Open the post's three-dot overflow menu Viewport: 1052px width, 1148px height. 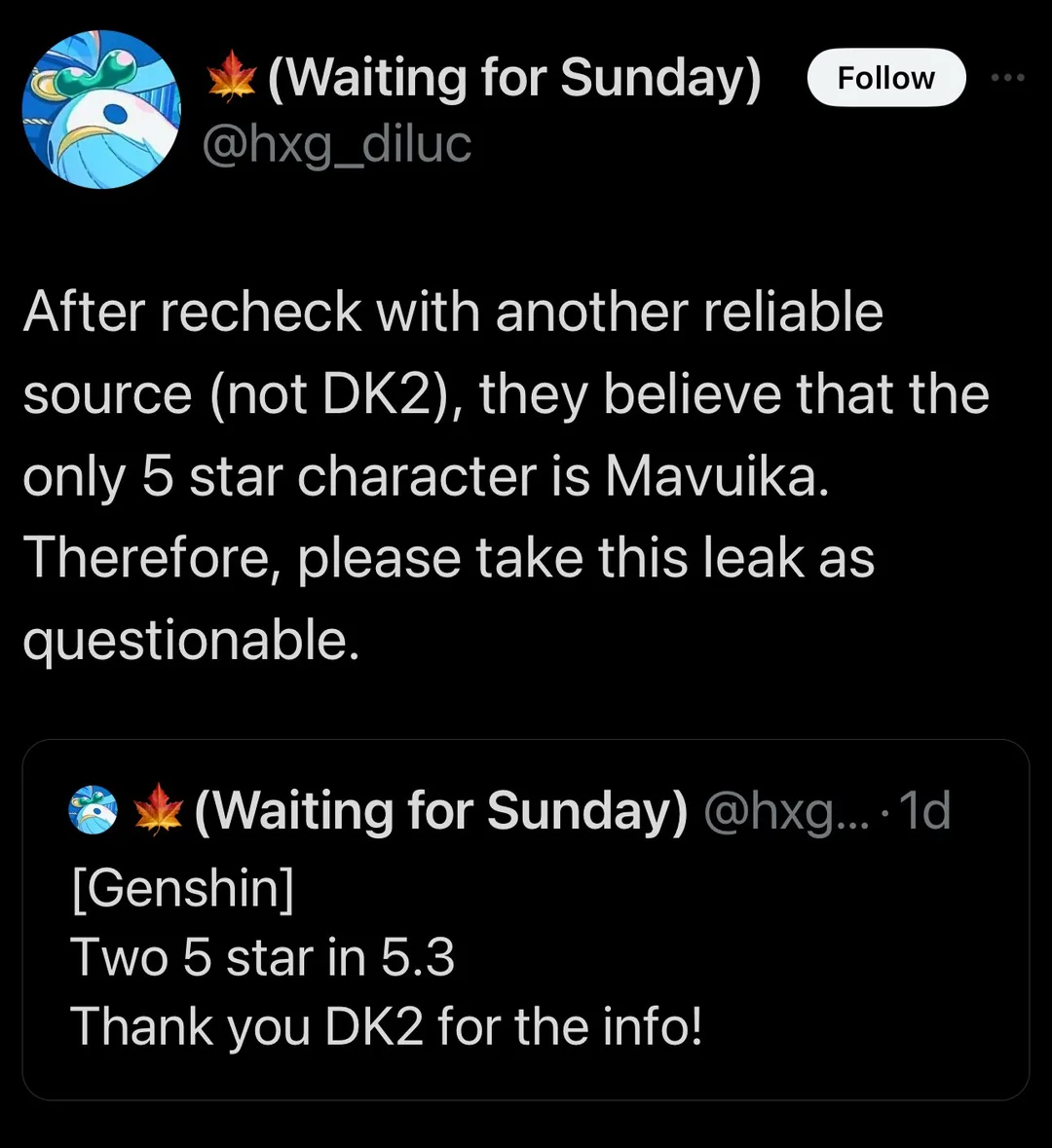[1007, 78]
